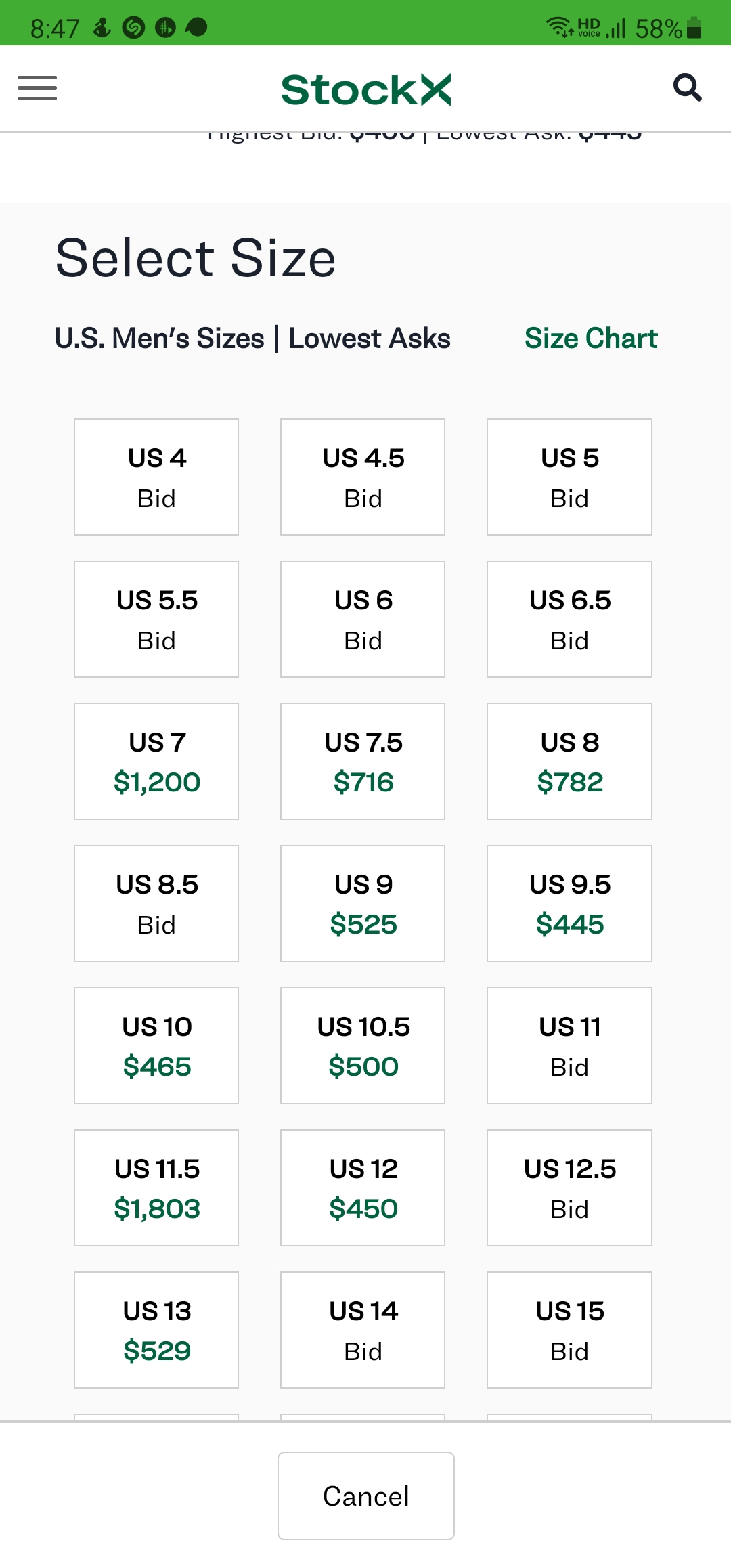Select size US 8.5
The width and height of the screenshot is (731, 1568).
[156, 904]
